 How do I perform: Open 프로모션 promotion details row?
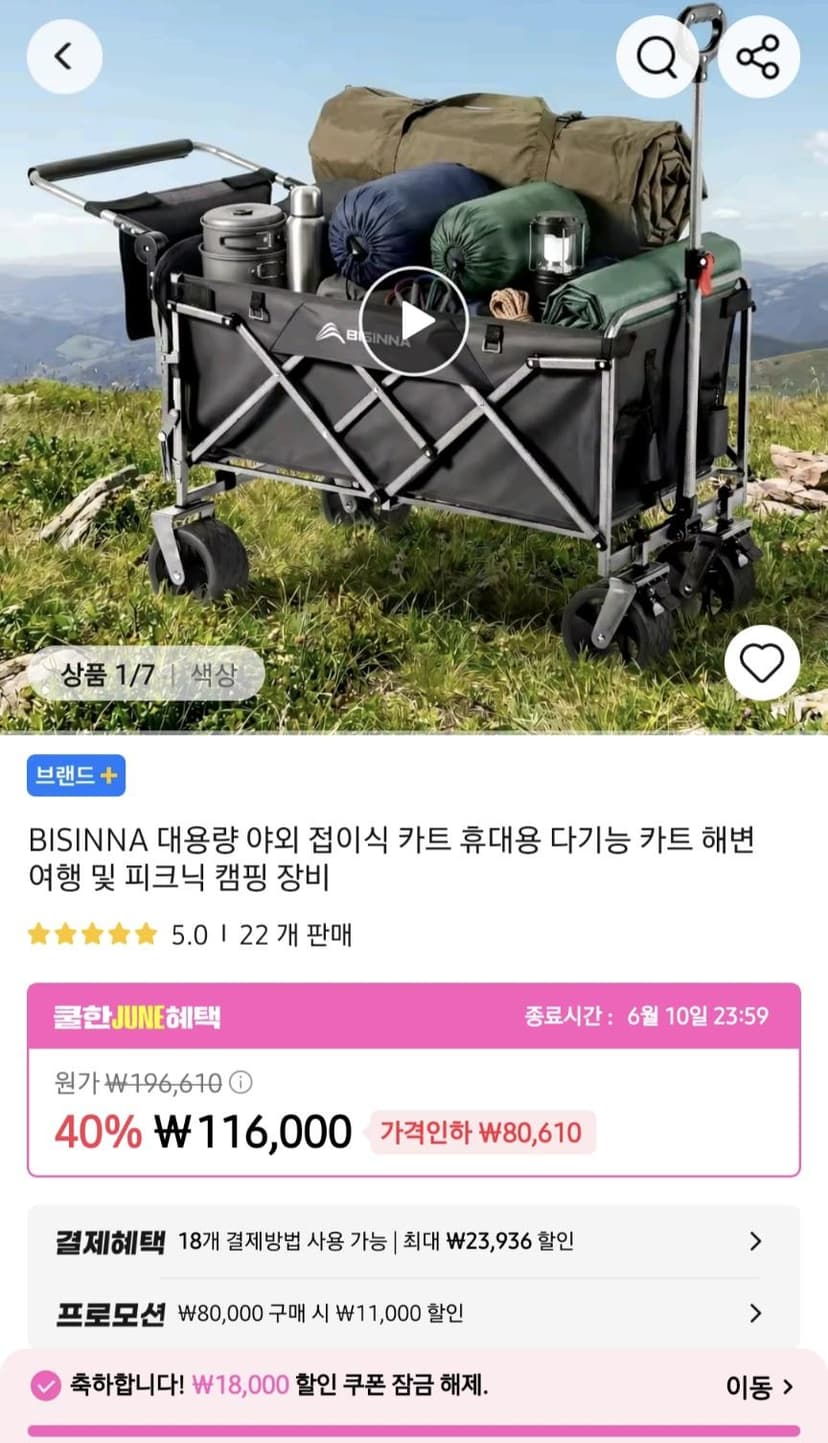point(413,1313)
